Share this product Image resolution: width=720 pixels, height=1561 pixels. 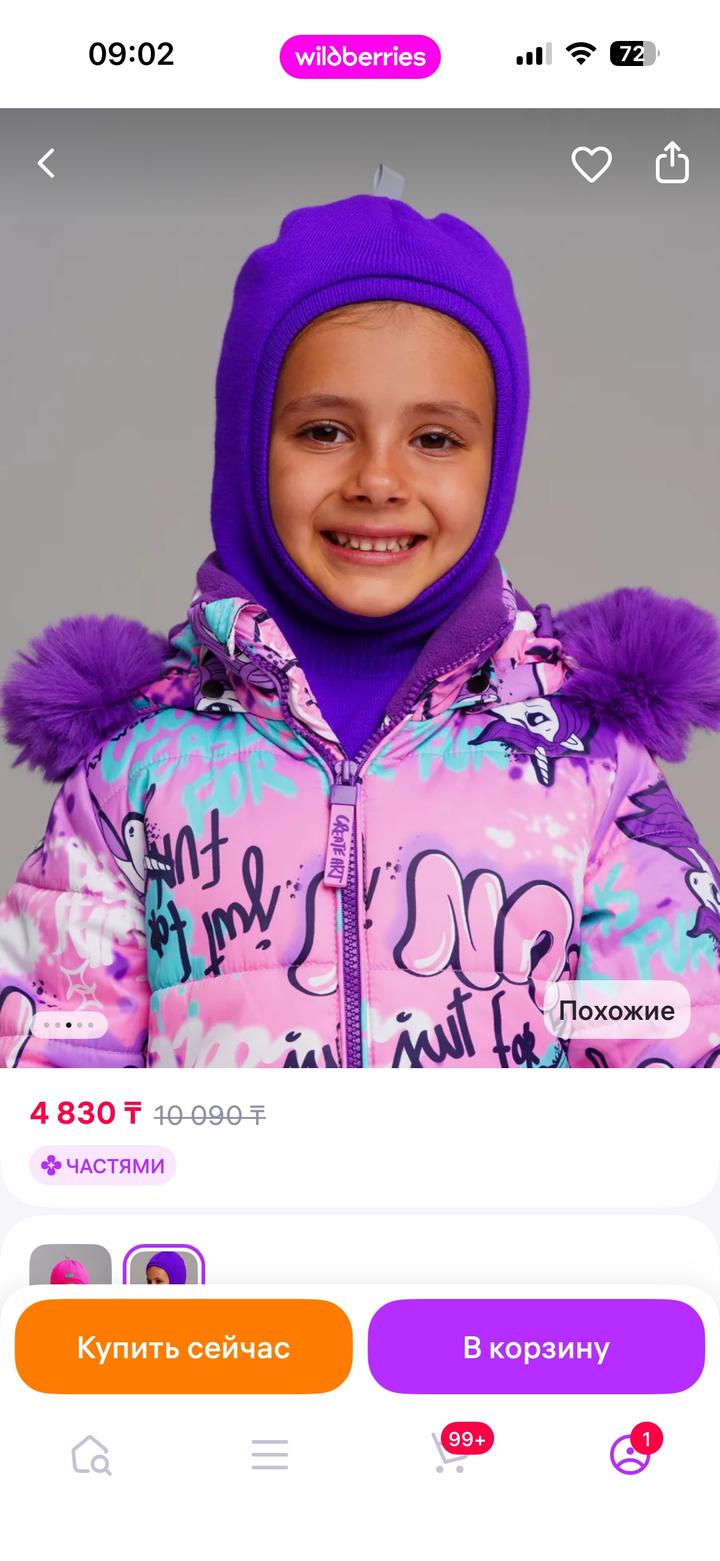(672, 163)
